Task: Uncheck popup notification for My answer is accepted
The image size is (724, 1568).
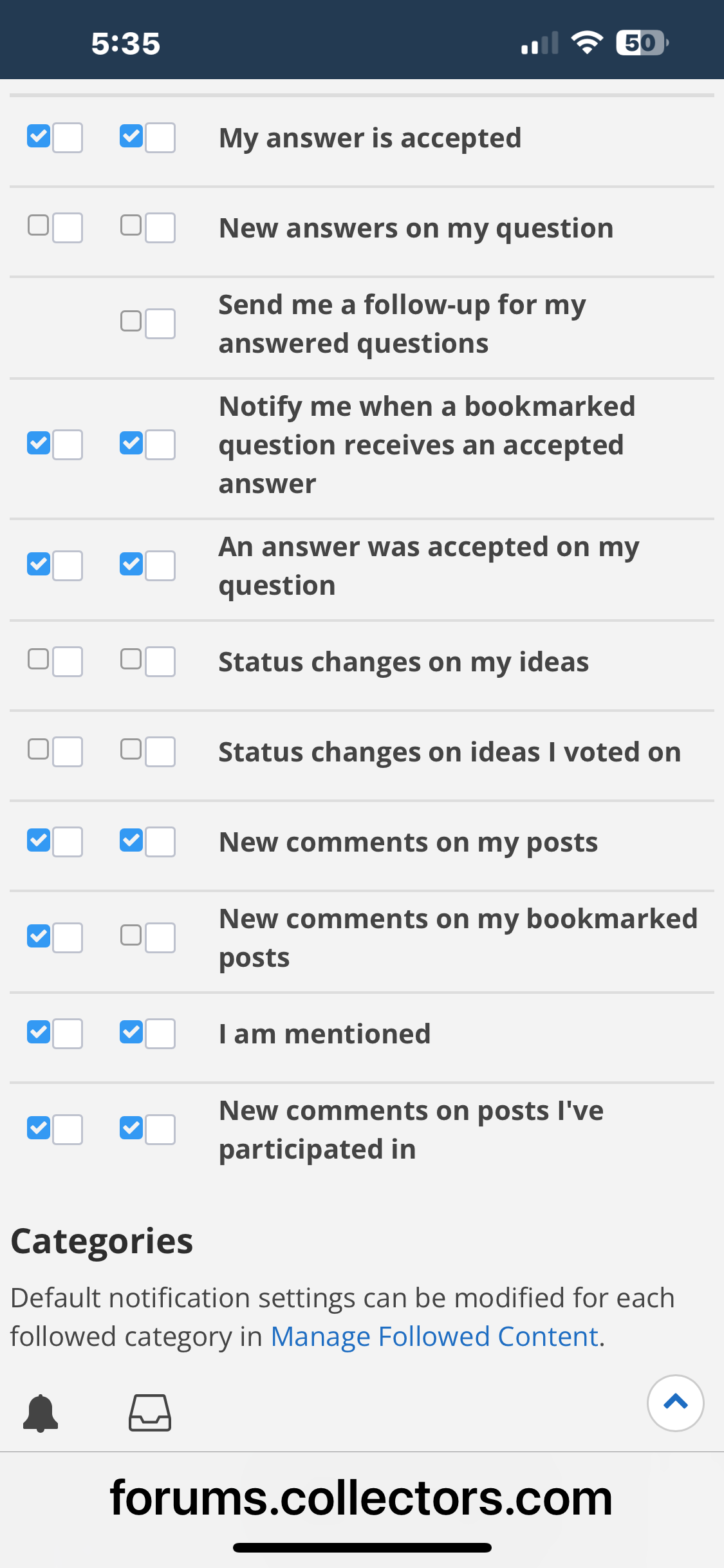Action: coord(39,136)
